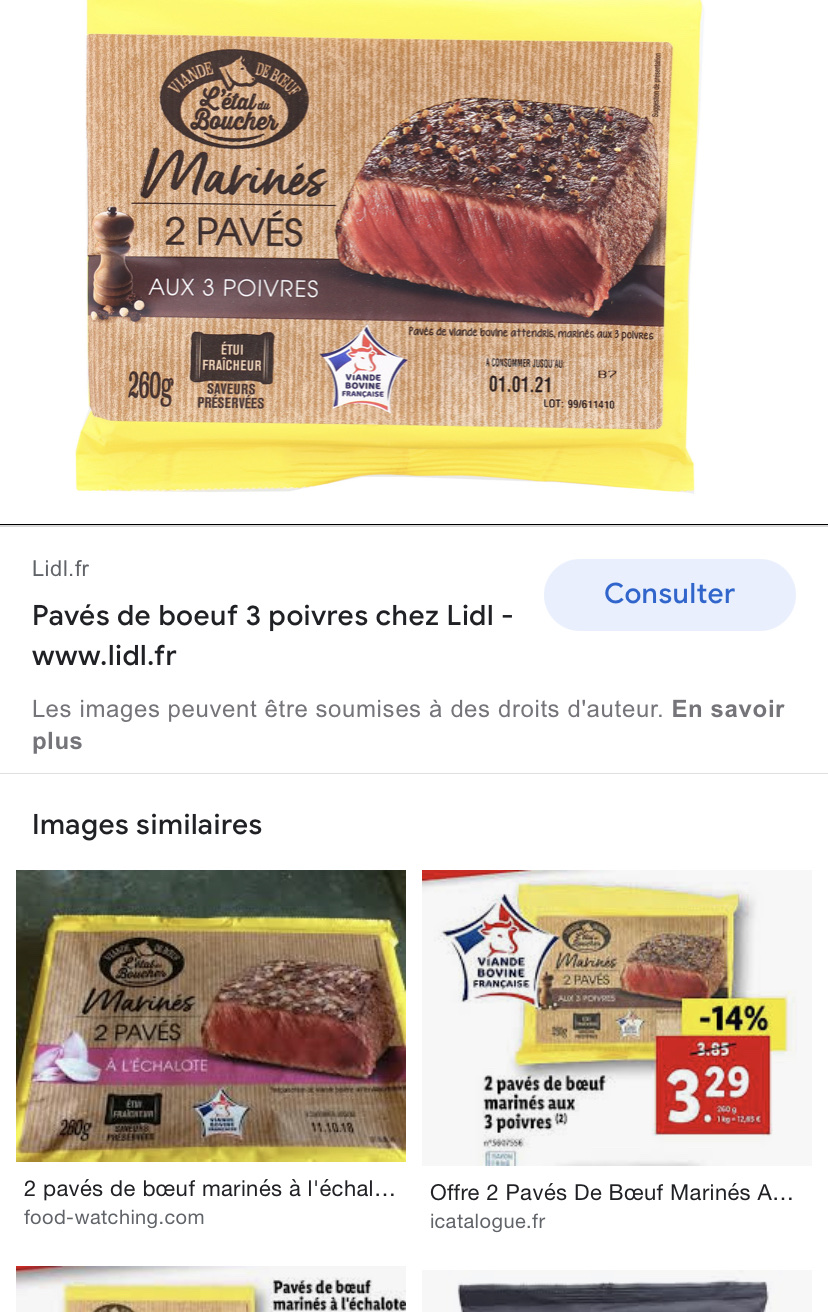Viewport: 828px width, 1312px height.
Task: Open the icatalogue.fr offer similar image
Action: point(616,1017)
